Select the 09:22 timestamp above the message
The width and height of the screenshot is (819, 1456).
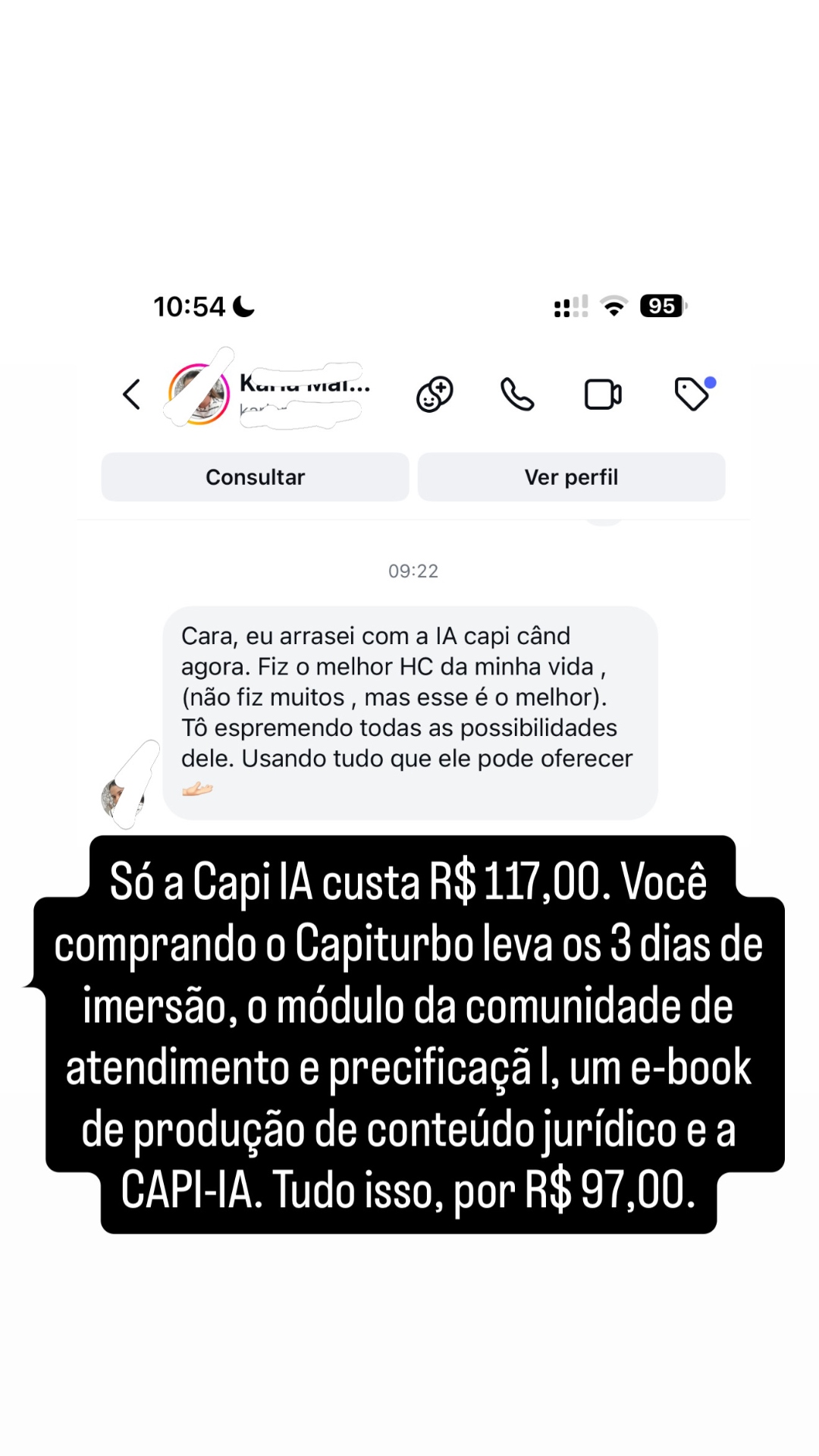[413, 572]
